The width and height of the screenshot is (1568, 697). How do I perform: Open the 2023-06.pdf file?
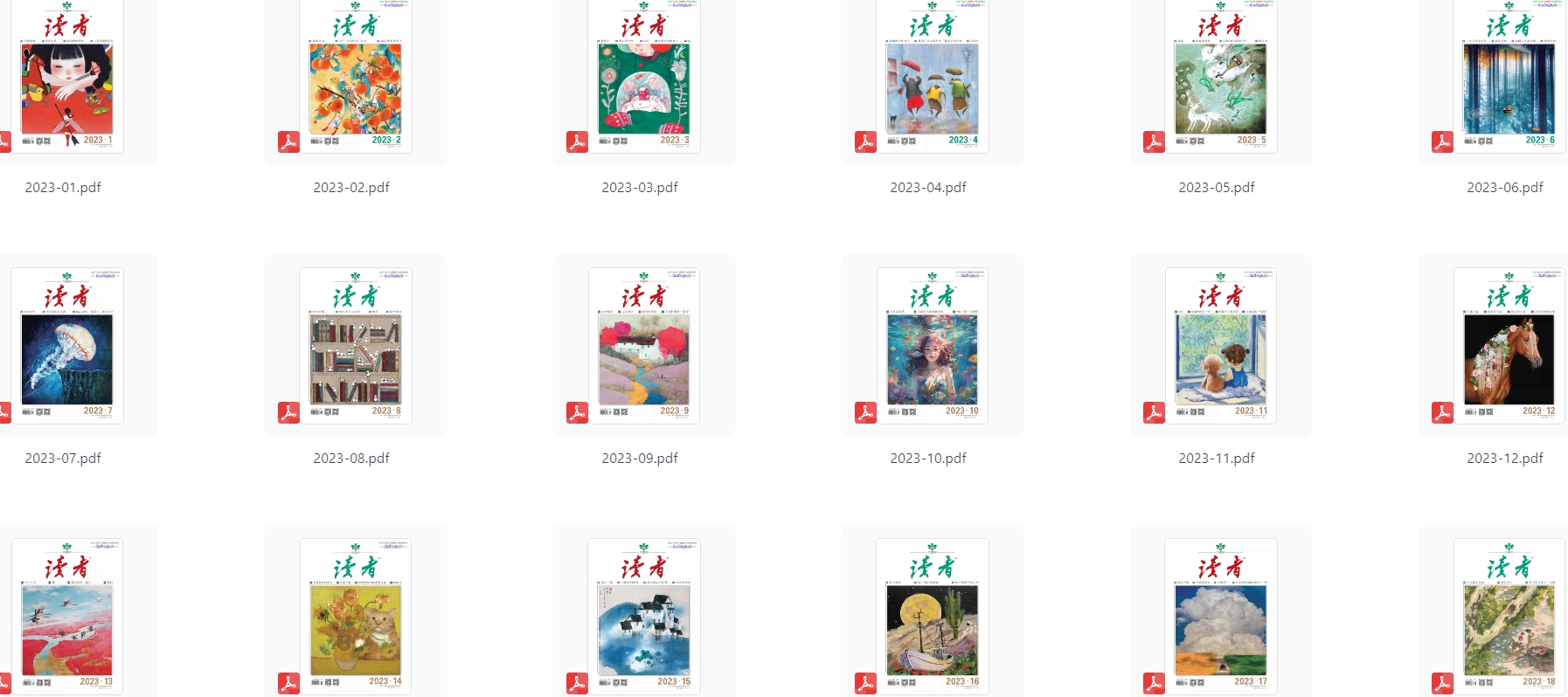[x=1509, y=79]
